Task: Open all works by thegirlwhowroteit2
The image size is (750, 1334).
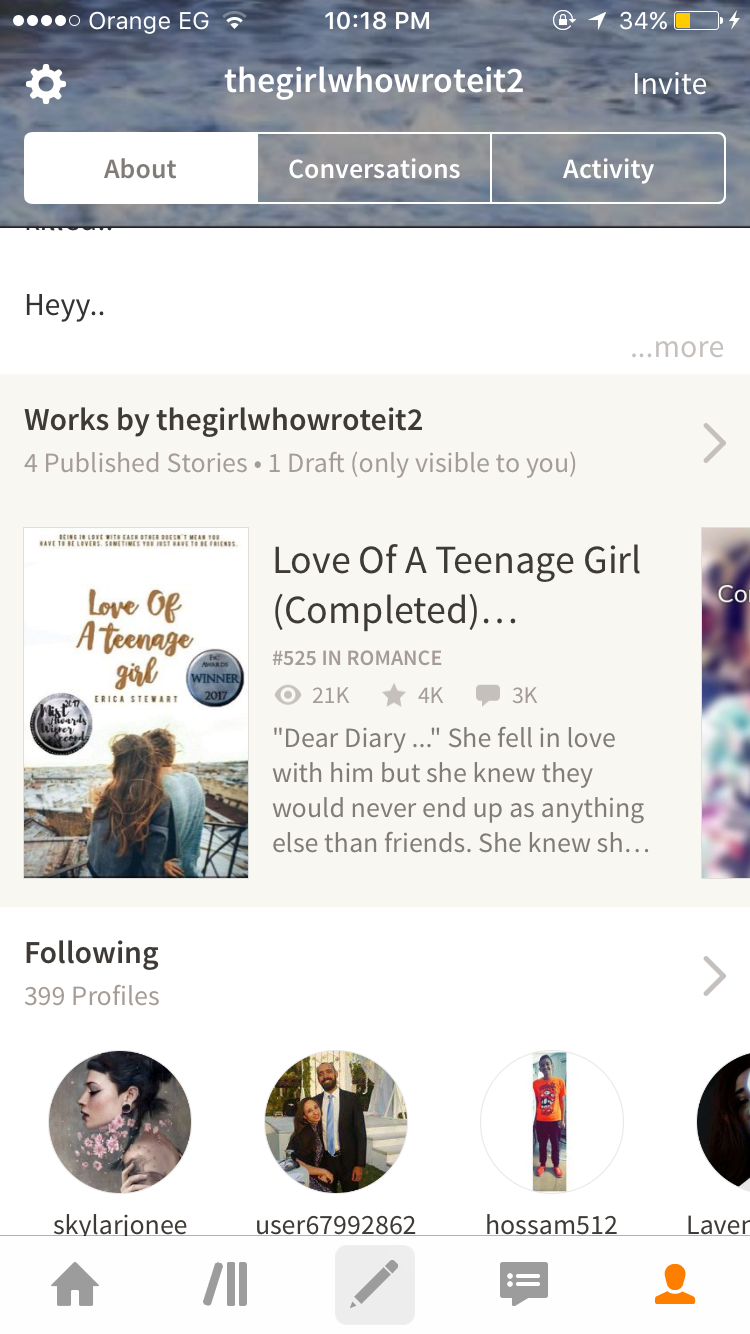Action: click(x=713, y=443)
